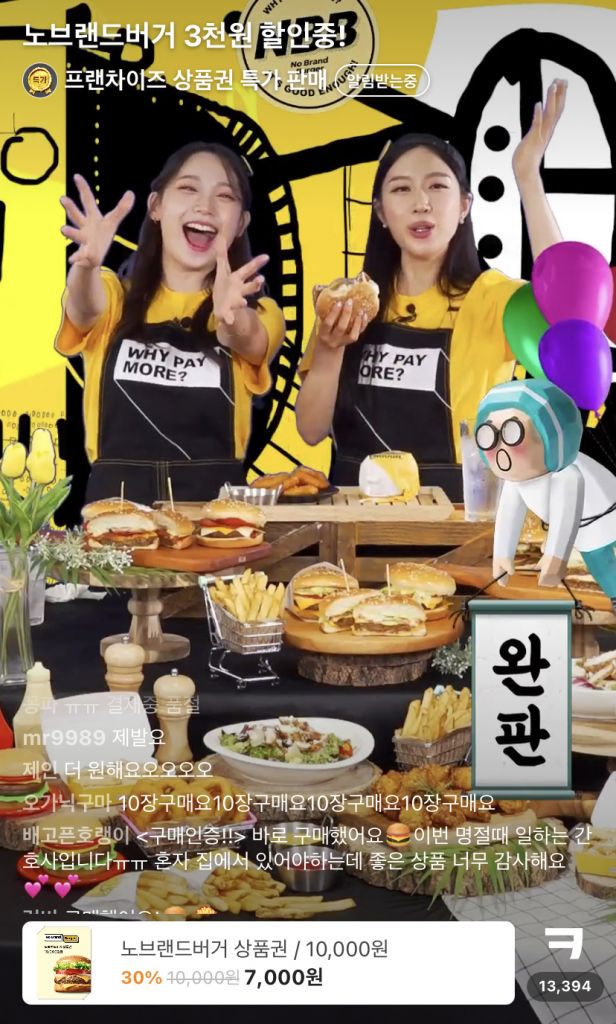Screen dimensions: 616x1024
Task: Send a ㅋ reaction
Action: [565, 942]
